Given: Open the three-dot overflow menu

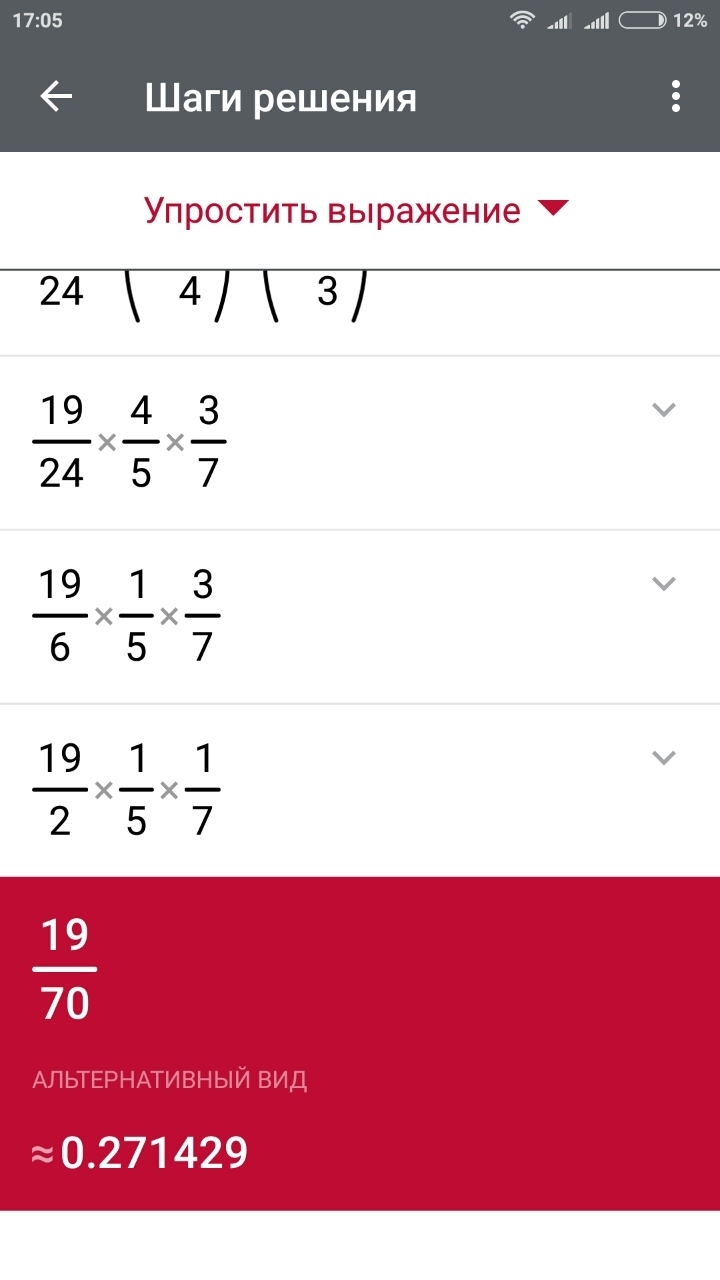Looking at the screenshot, I should (x=676, y=97).
